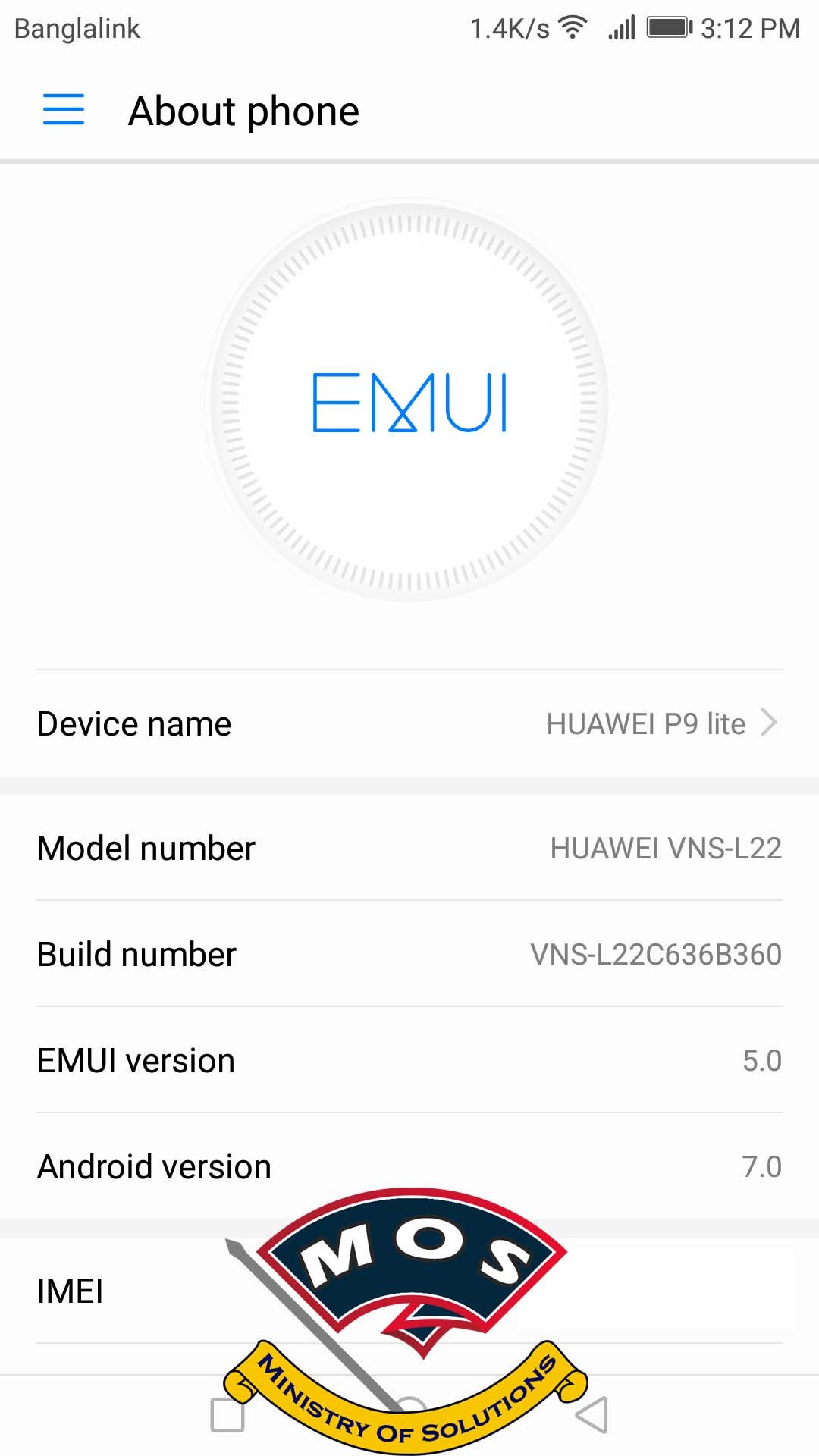Open the hamburger drawer menu
Screen dimensions: 819x1456
[x=64, y=110]
